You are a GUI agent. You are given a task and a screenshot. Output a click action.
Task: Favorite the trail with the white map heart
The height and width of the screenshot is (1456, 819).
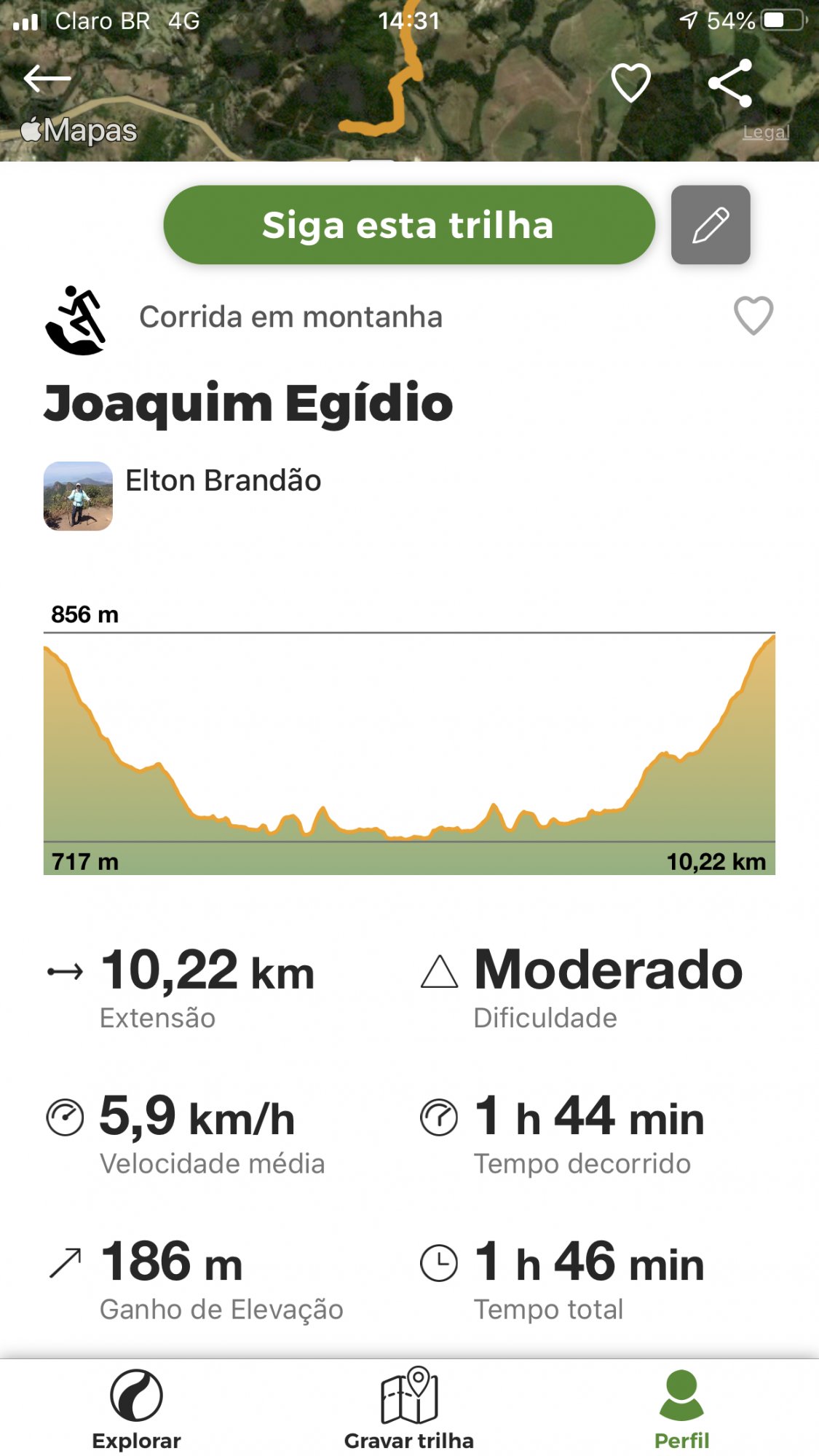point(630,82)
